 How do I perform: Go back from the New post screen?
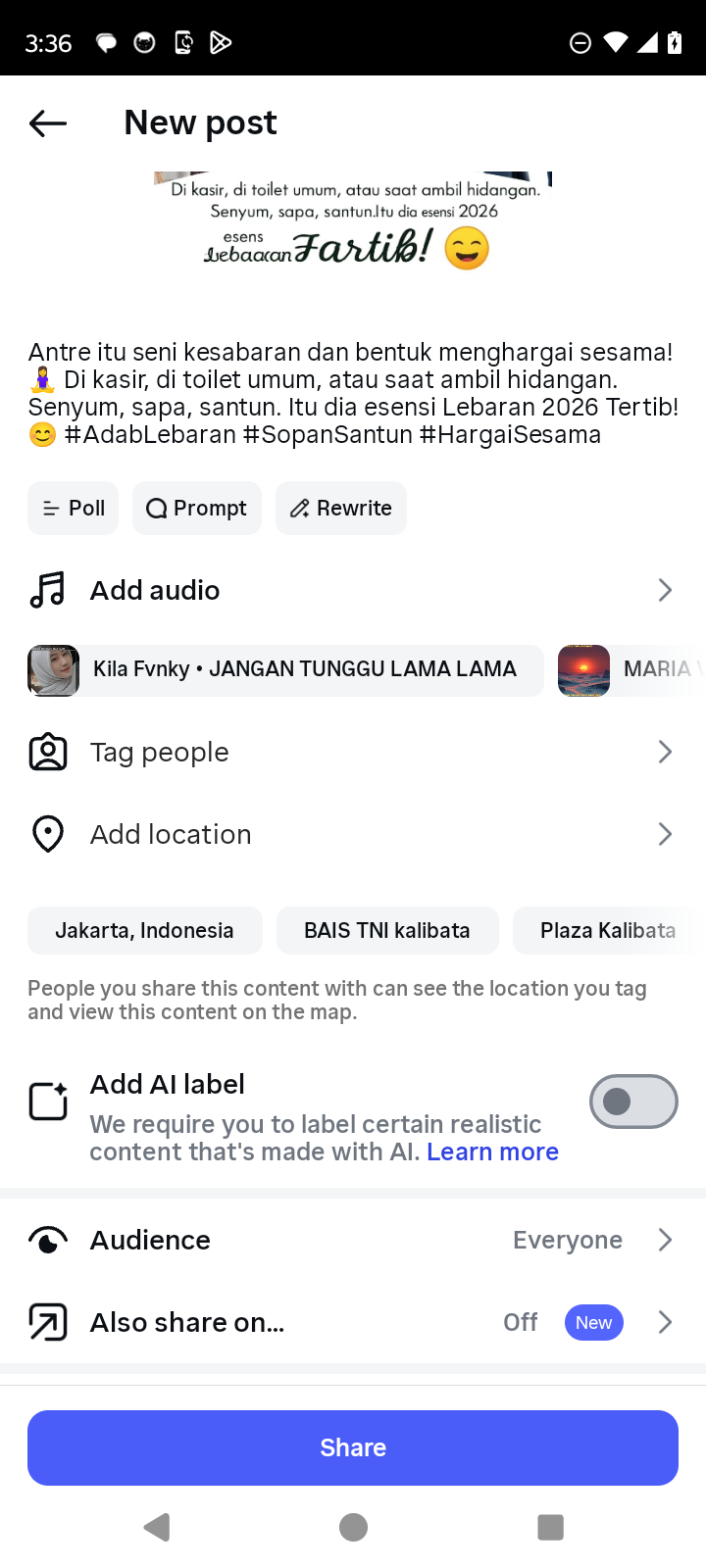(x=47, y=123)
